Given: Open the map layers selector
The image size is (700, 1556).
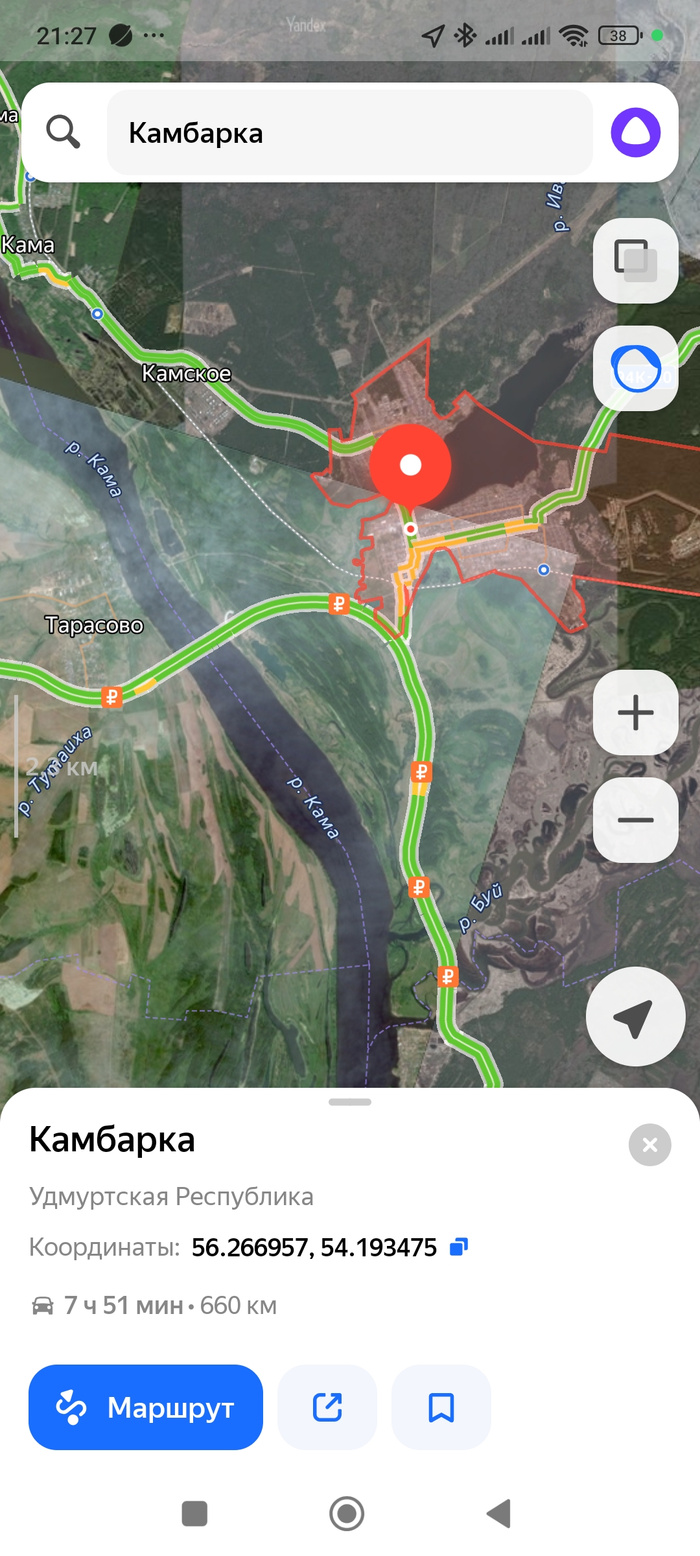Looking at the screenshot, I should (x=635, y=260).
